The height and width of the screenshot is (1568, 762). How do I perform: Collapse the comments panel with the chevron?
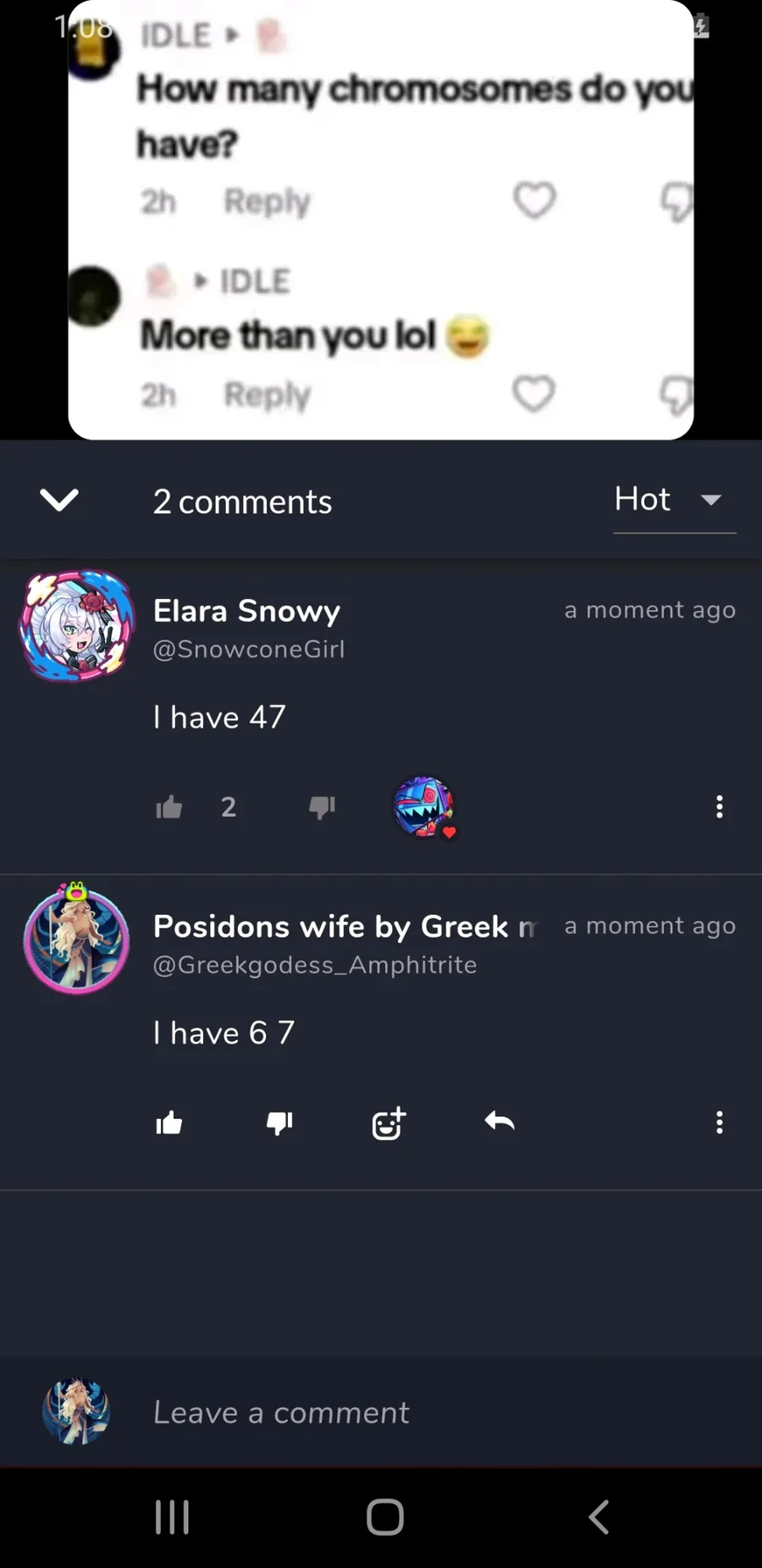point(59,501)
